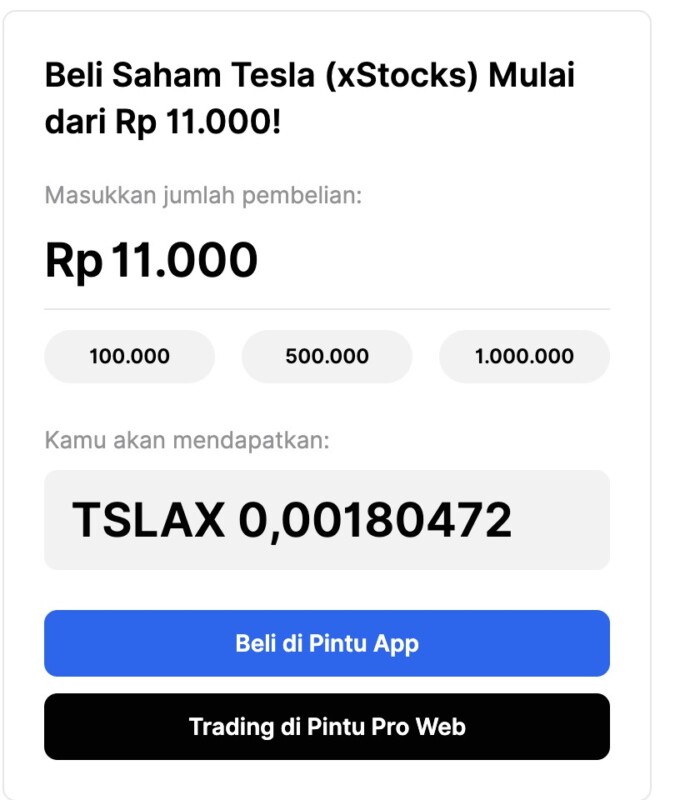Screen dimensions: 675x800
Task: Select the 100.000 amount chip
Action: point(129,356)
